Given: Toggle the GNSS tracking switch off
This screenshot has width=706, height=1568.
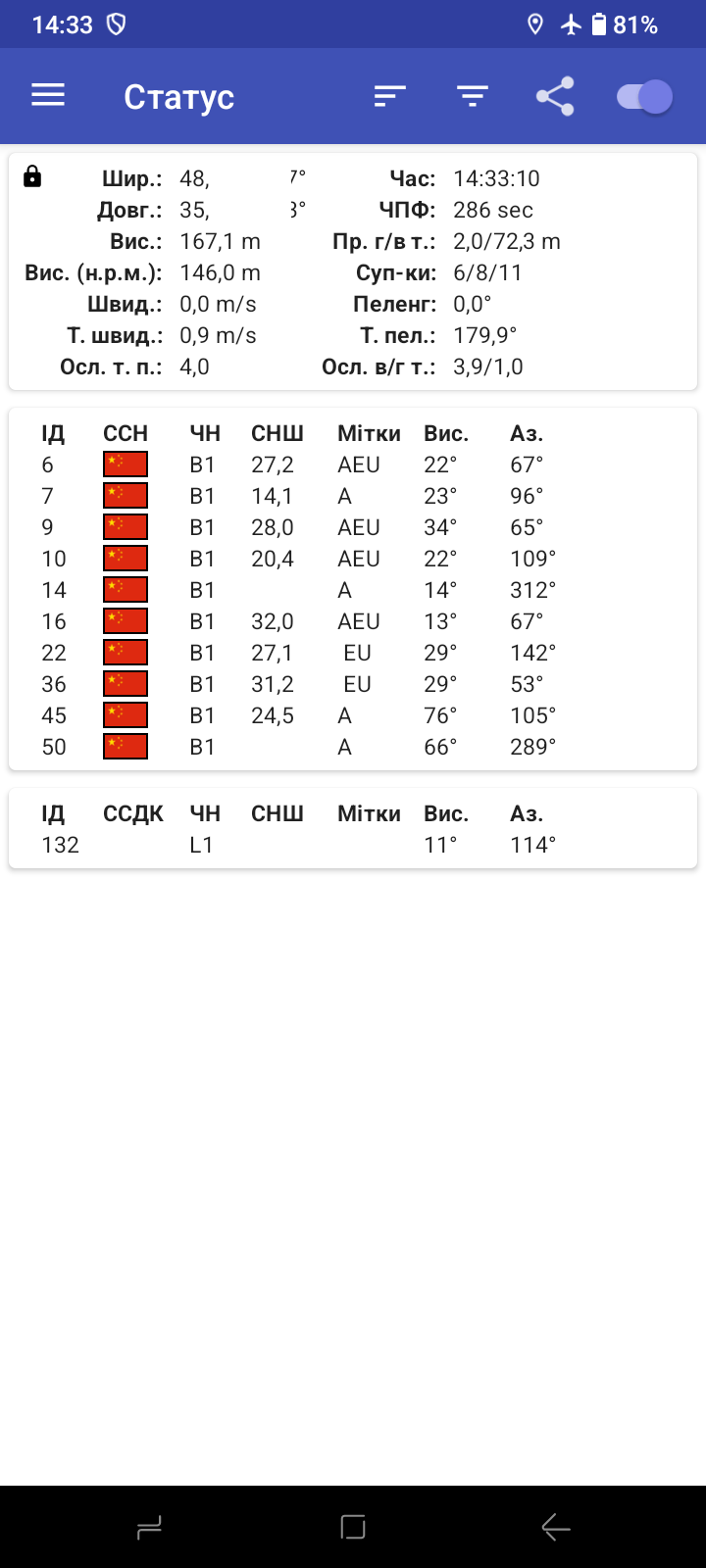Looking at the screenshot, I should click(x=644, y=96).
